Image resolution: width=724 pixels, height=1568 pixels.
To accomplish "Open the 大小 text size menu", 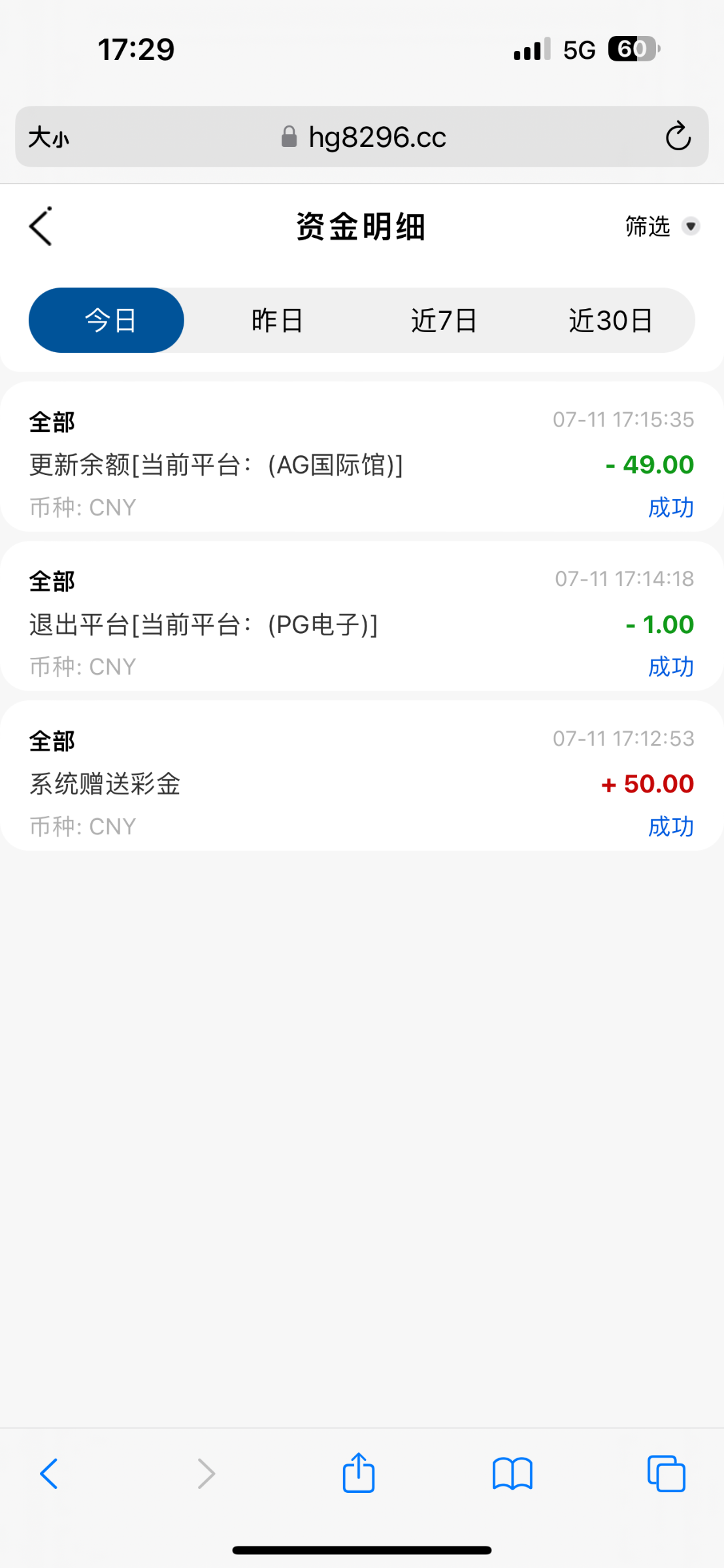I will click(49, 137).
